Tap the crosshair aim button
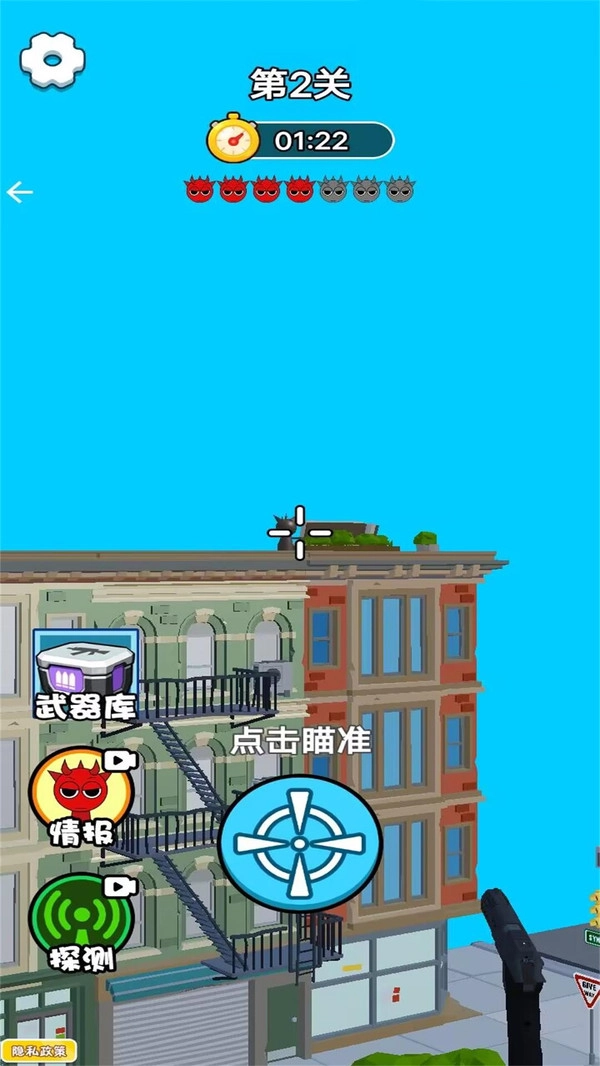This screenshot has height=1066, width=600. pyautogui.click(x=300, y=843)
